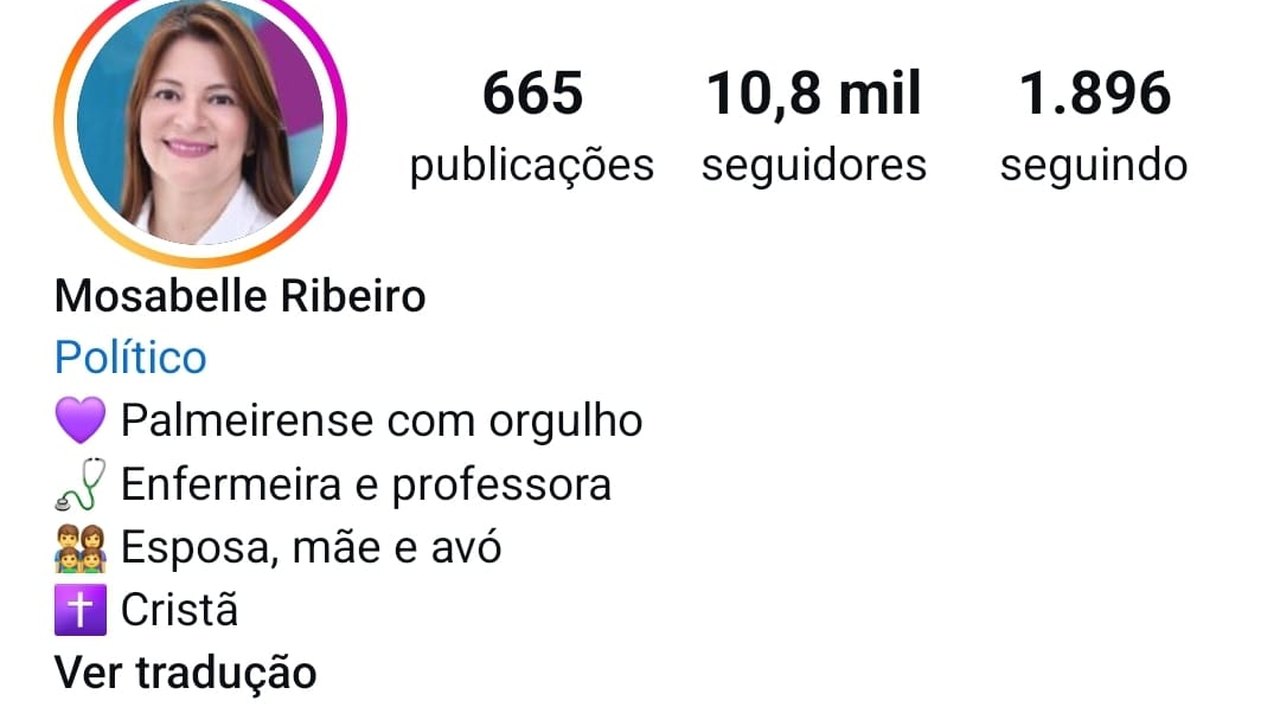The width and height of the screenshot is (1280, 720).
Task: Tap Ver tradução to translate bio
Action: click(x=185, y=672)
